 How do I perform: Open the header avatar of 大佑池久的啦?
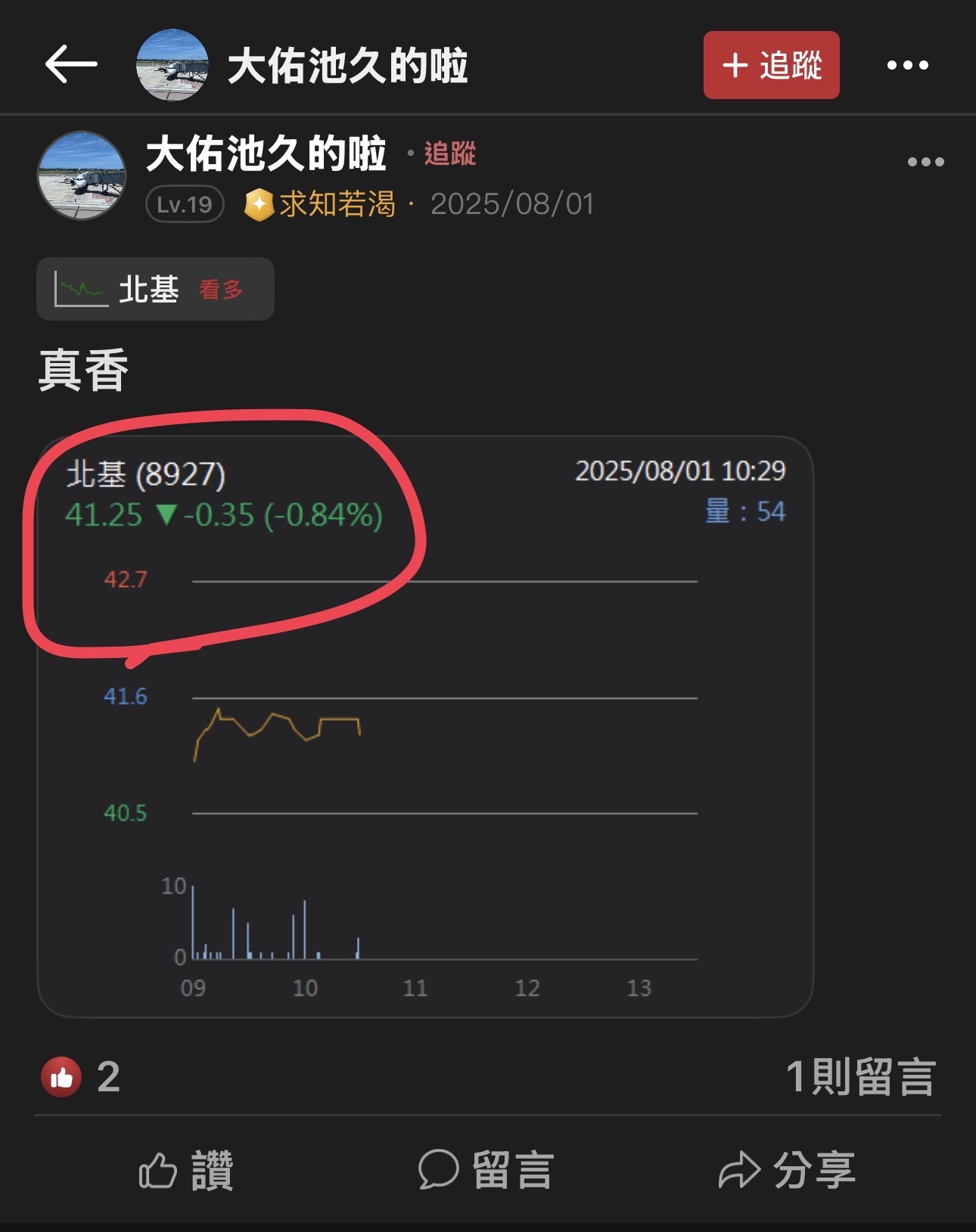click(173, 66)
